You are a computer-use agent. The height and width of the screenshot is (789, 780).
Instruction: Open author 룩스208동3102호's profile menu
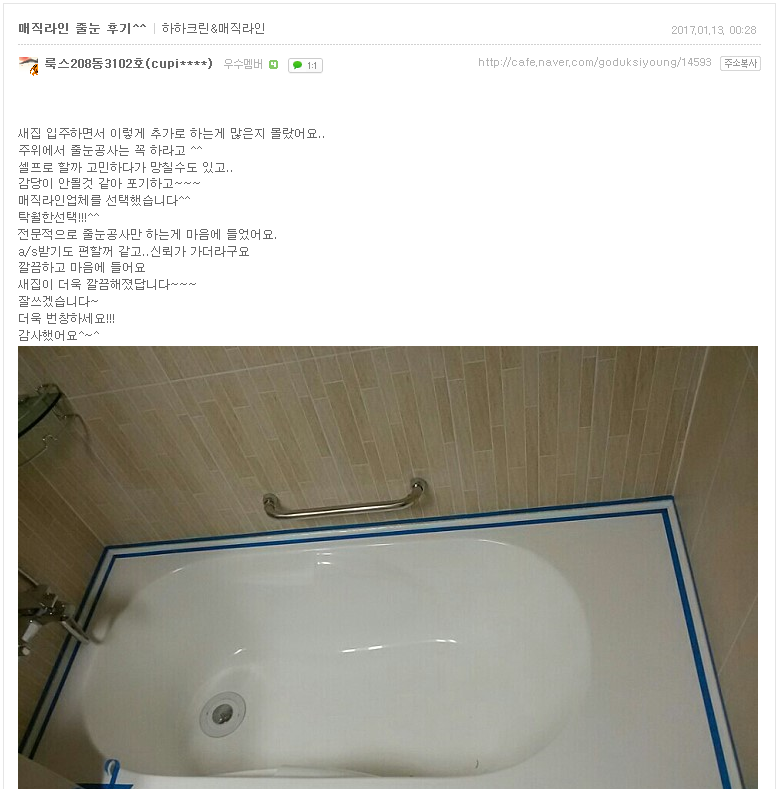128,63
